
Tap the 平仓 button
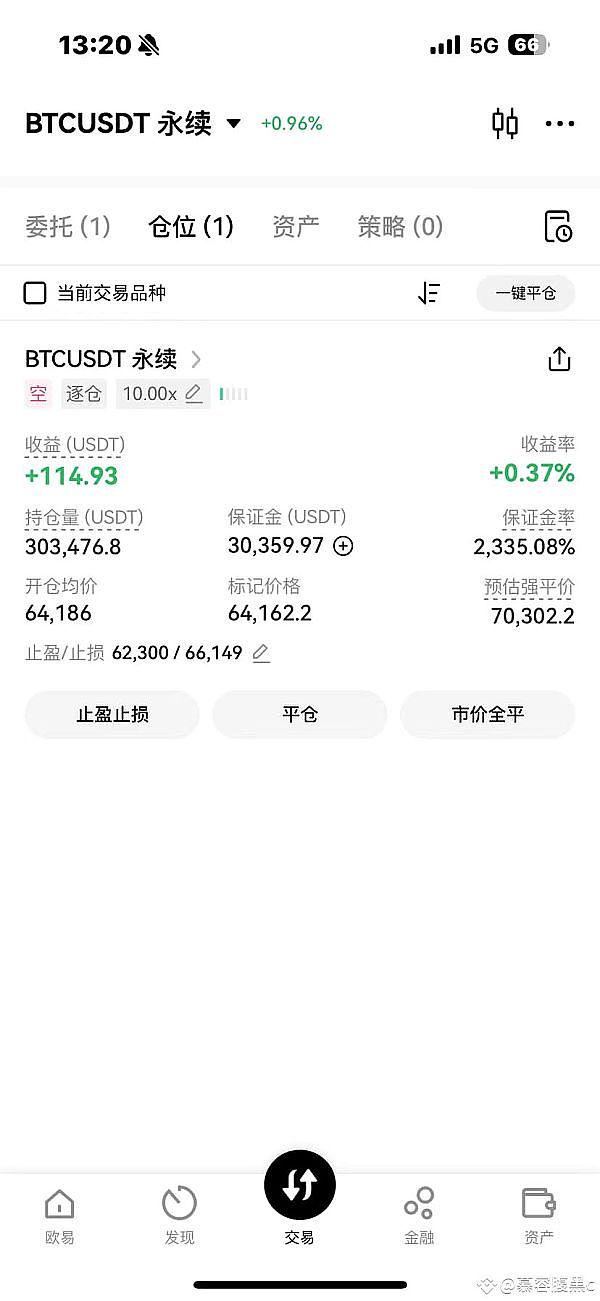pos(299,715)
